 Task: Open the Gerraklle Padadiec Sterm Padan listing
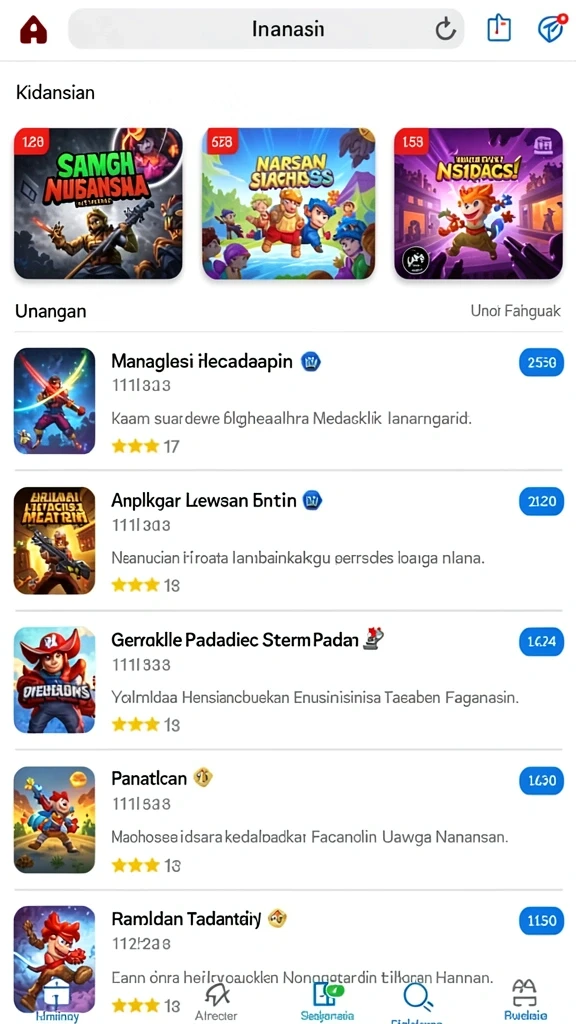coord(288,680)
